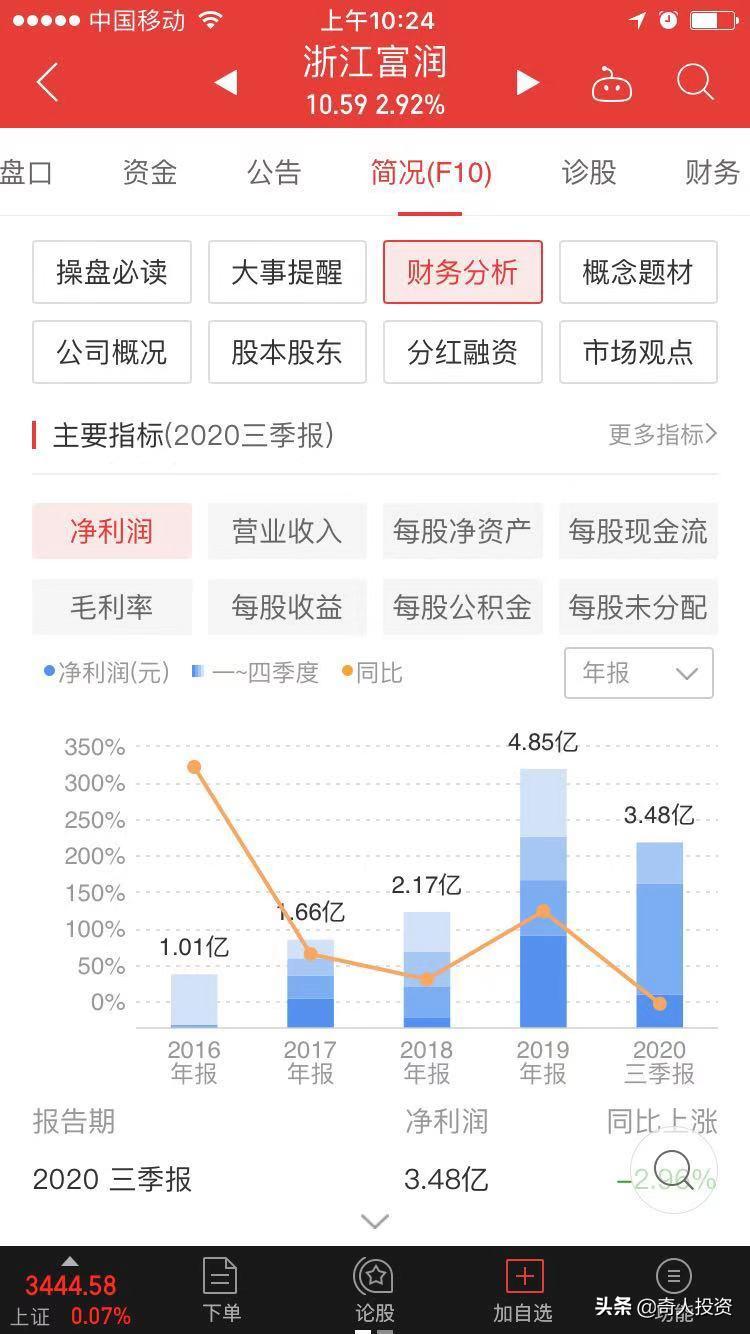Switch to 每股收益 metric

click(287, 607)
